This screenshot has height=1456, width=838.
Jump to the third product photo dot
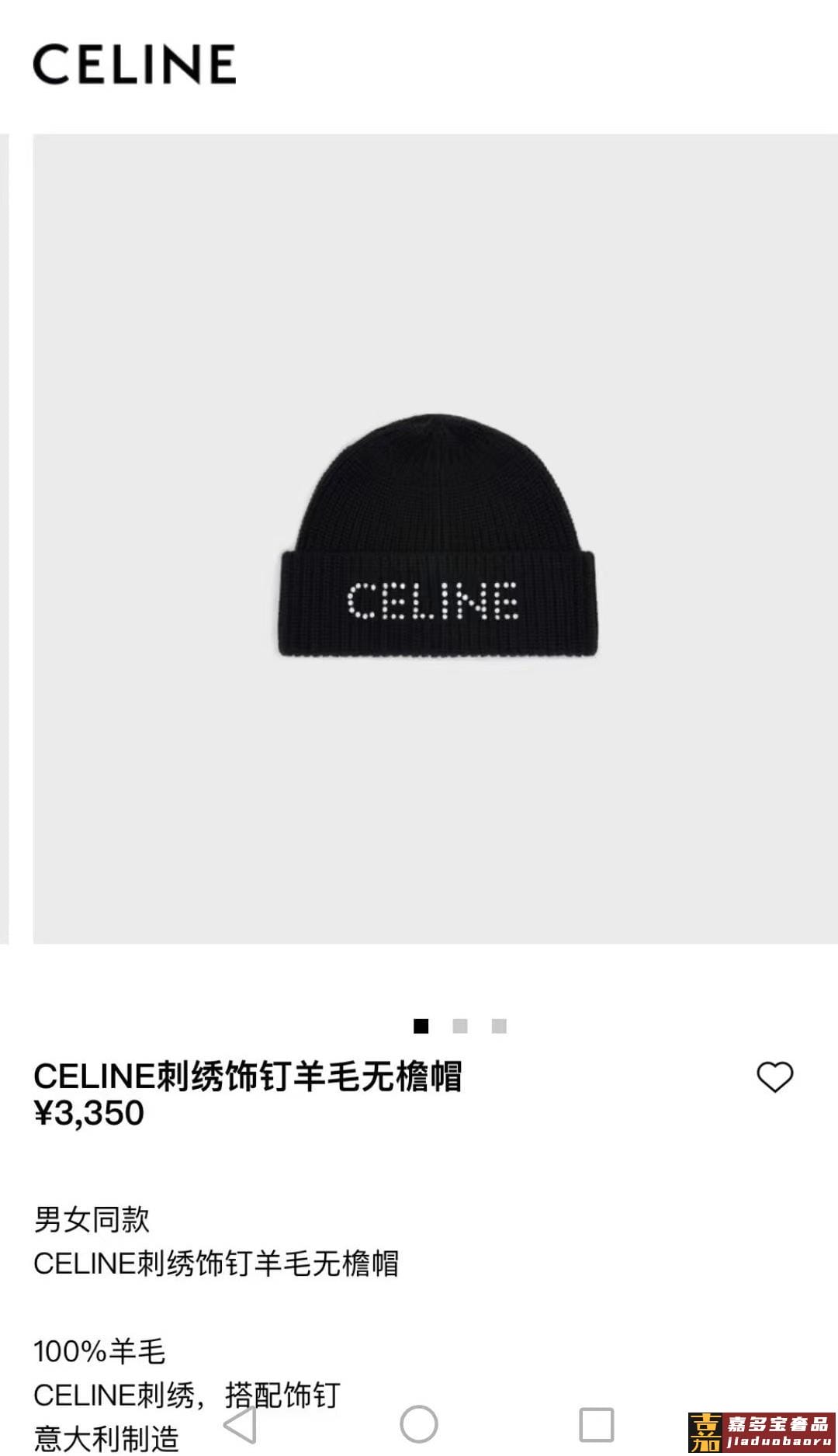[x=499, y=1026]
